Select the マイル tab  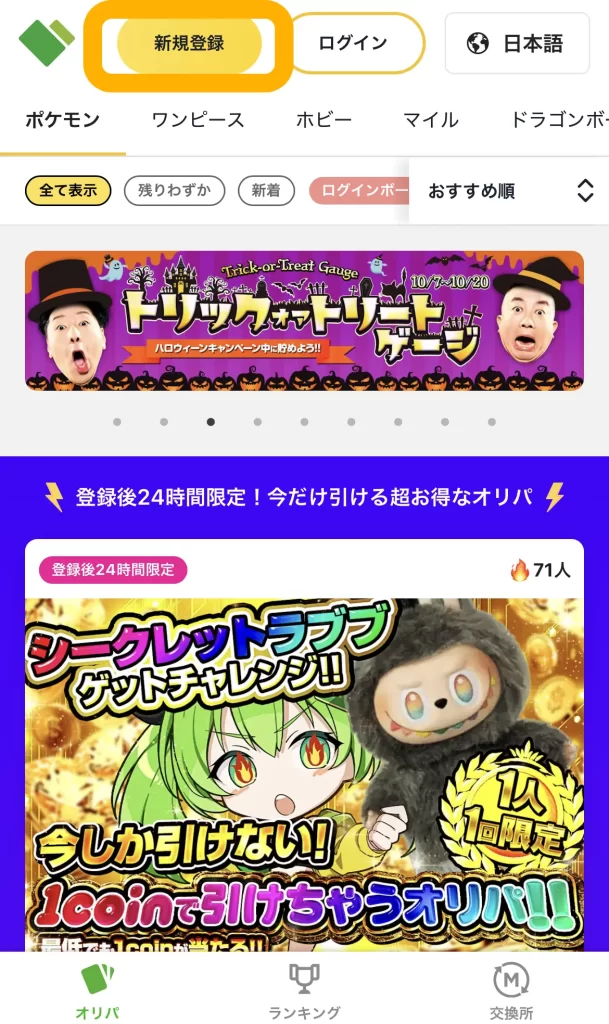(431, 120)
